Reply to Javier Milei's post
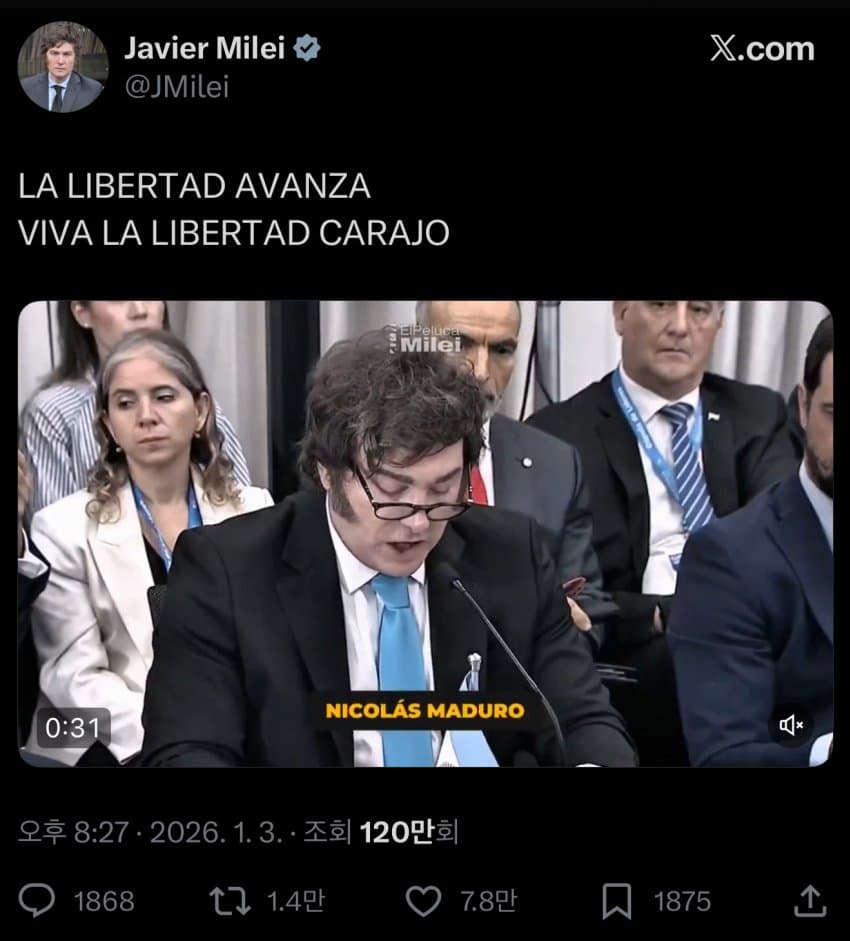This screenshot has height=941, width=850. (38, 900)
